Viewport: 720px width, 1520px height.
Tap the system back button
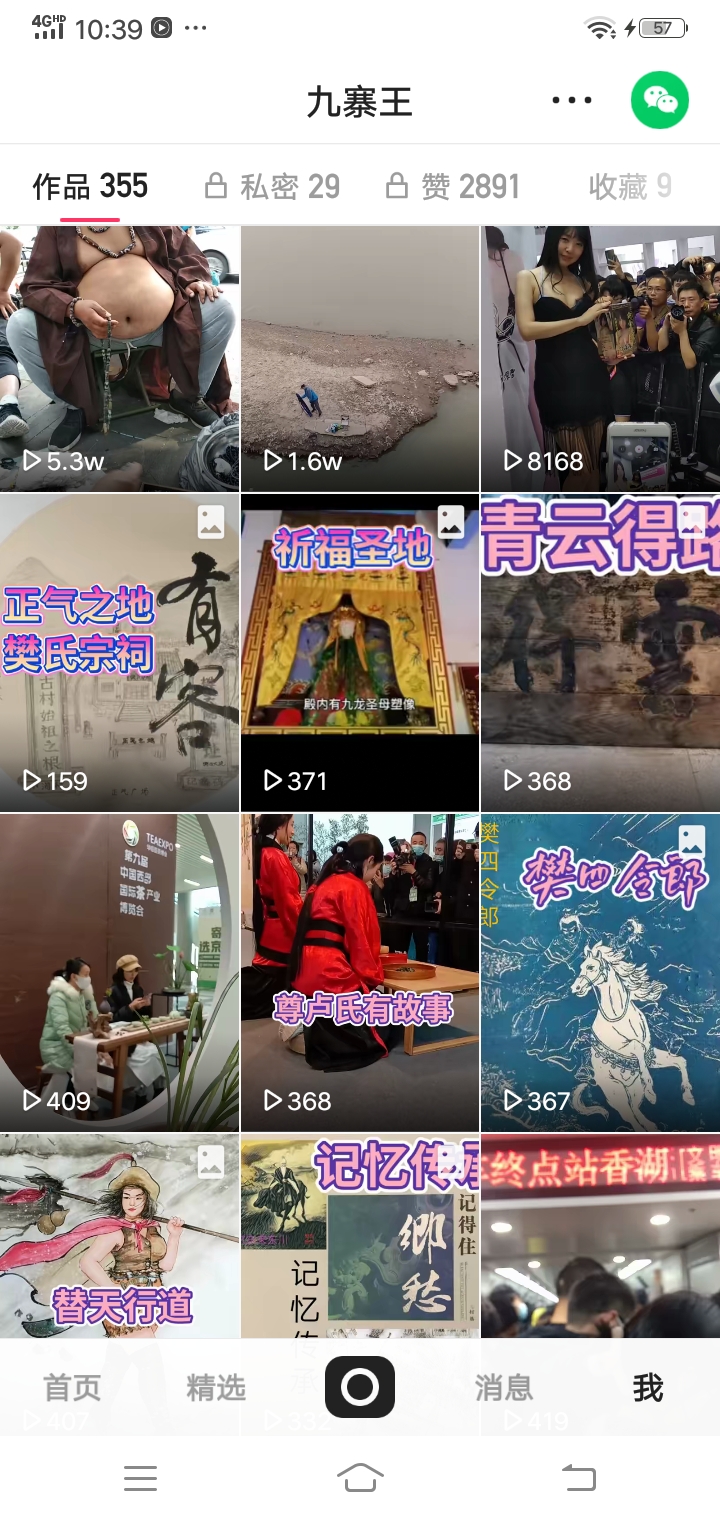(x=578, y=1477)
